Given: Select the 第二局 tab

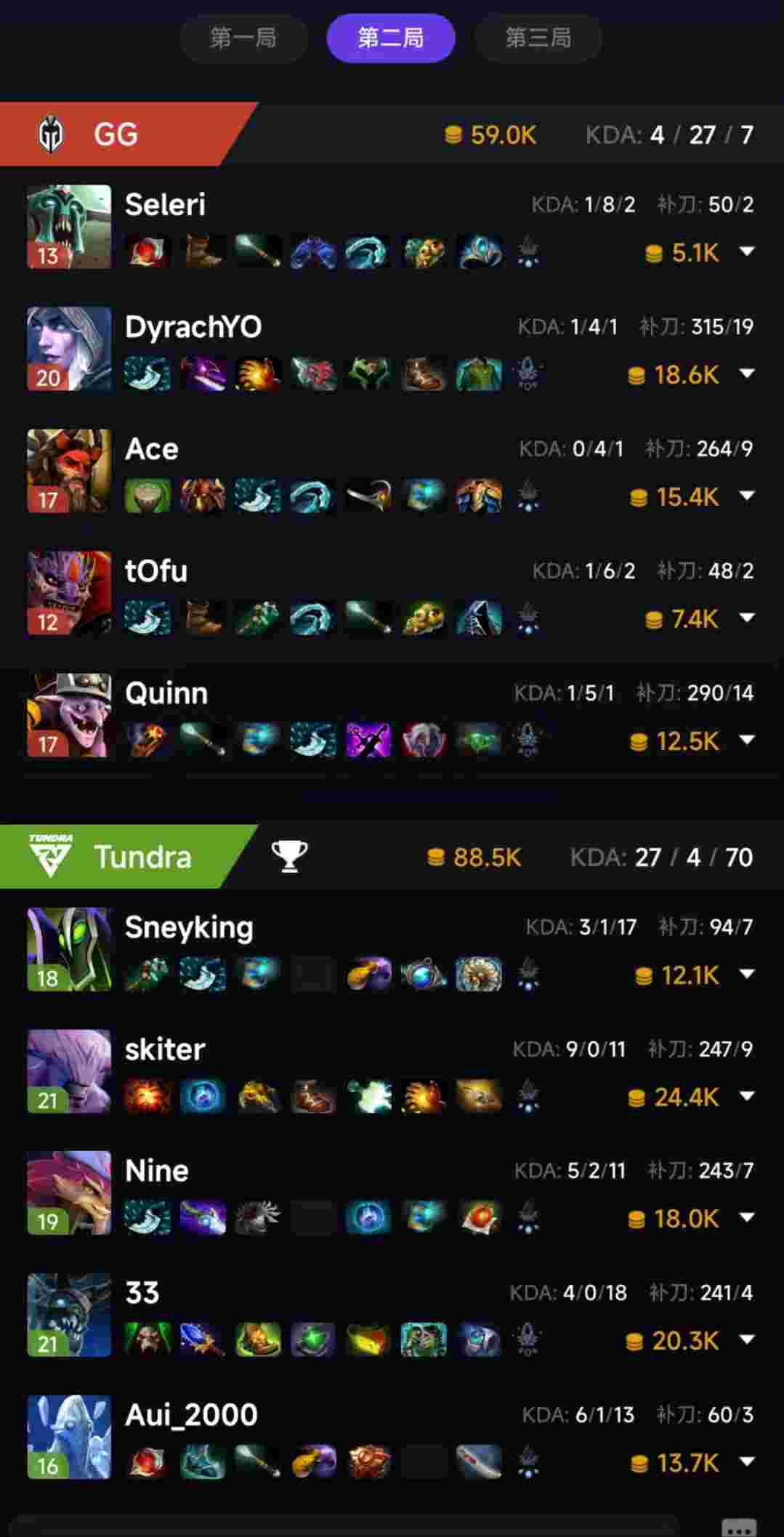Looking at the screenshot, I should [x=391, y=38].
